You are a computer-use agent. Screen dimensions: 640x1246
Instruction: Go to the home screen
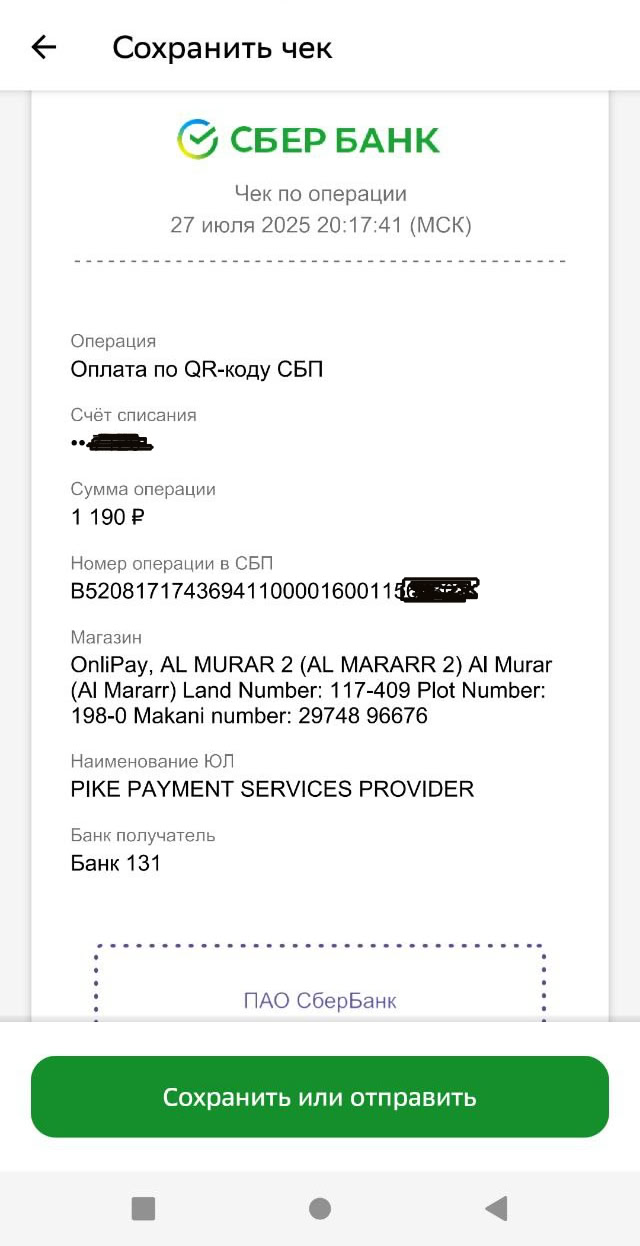point(320,1208)
